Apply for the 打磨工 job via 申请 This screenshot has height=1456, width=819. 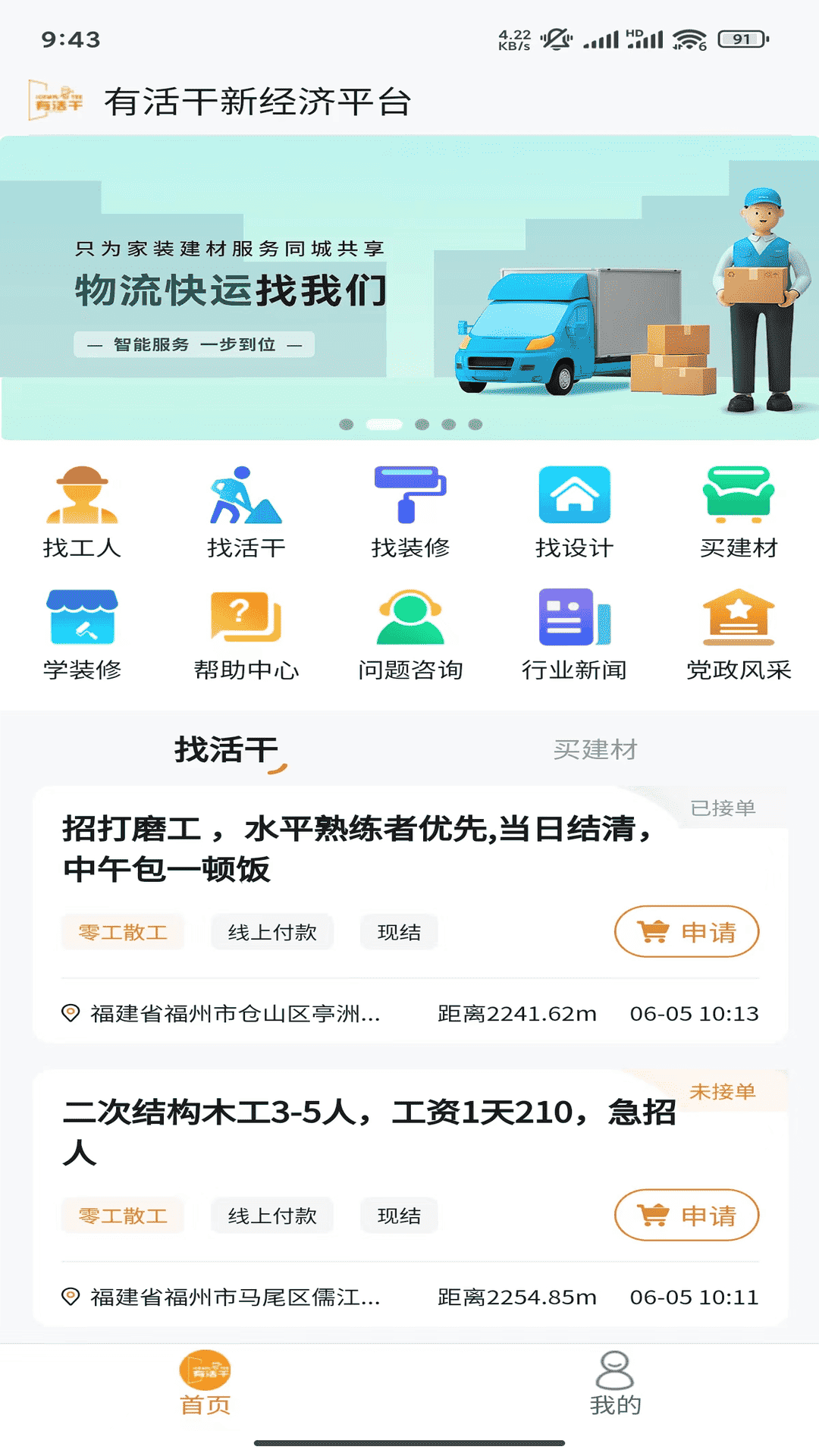coord(686,932)
